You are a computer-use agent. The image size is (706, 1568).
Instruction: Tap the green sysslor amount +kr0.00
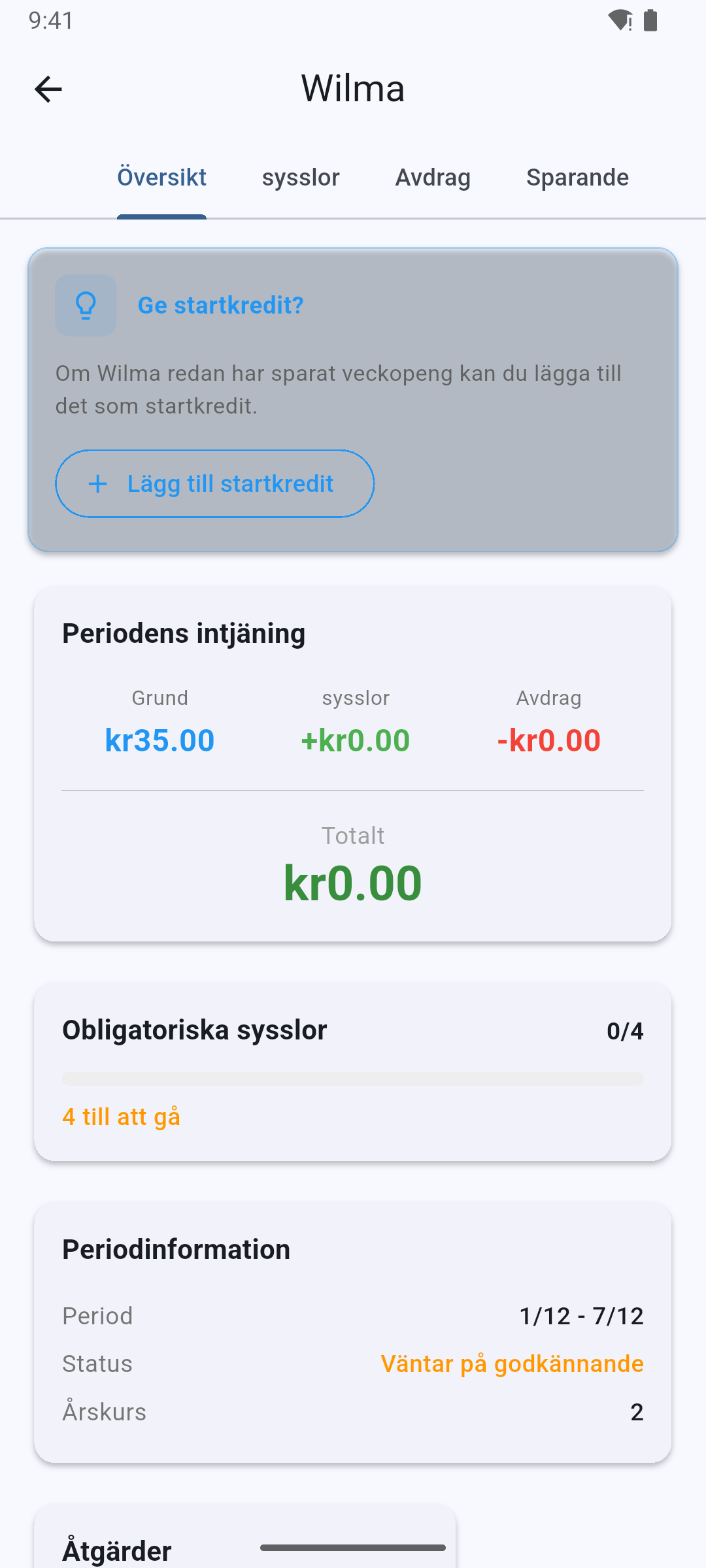click(x=355, y=740)
